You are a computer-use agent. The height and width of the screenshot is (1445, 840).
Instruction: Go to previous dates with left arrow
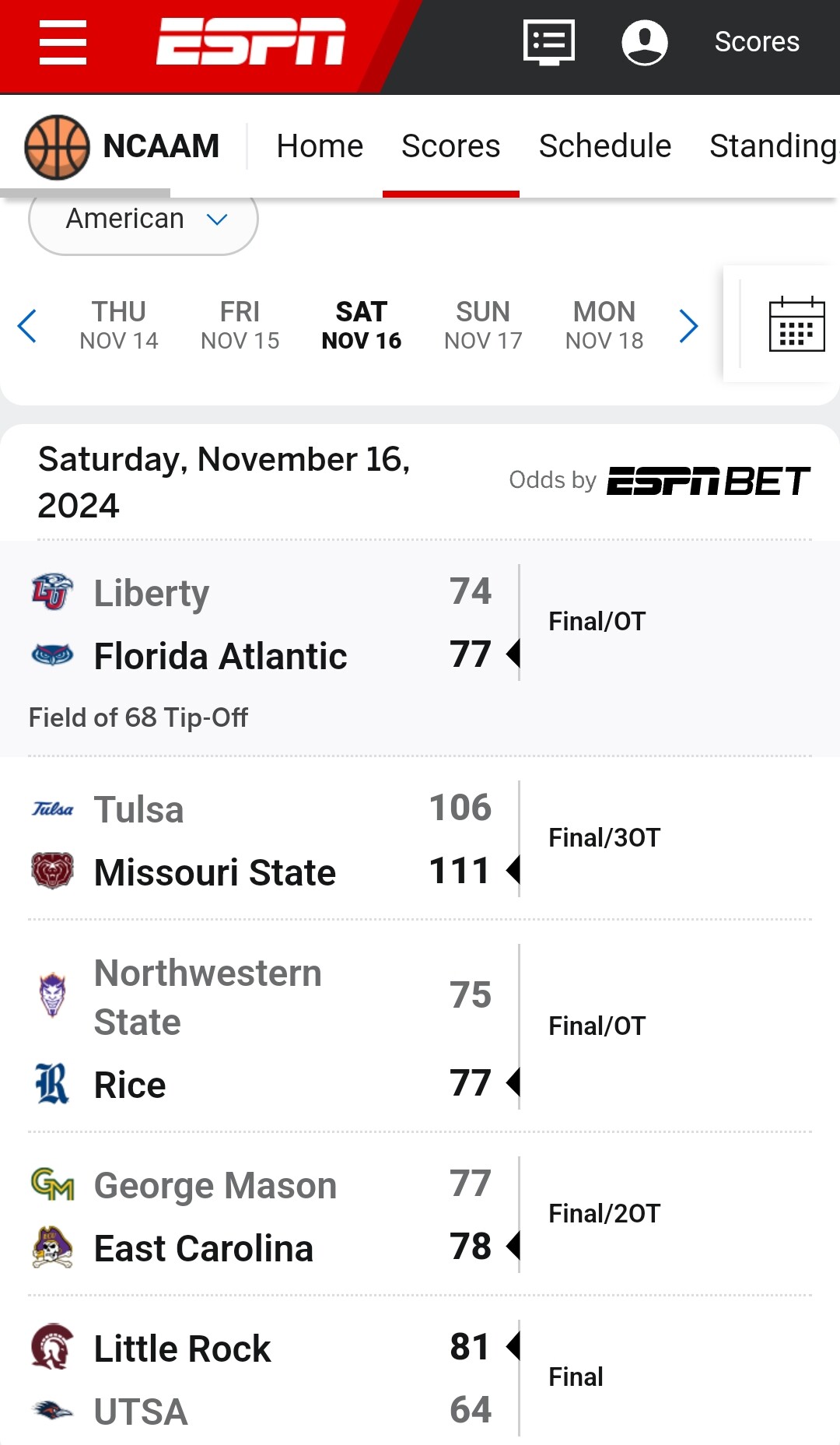click(x=27, y=325)
